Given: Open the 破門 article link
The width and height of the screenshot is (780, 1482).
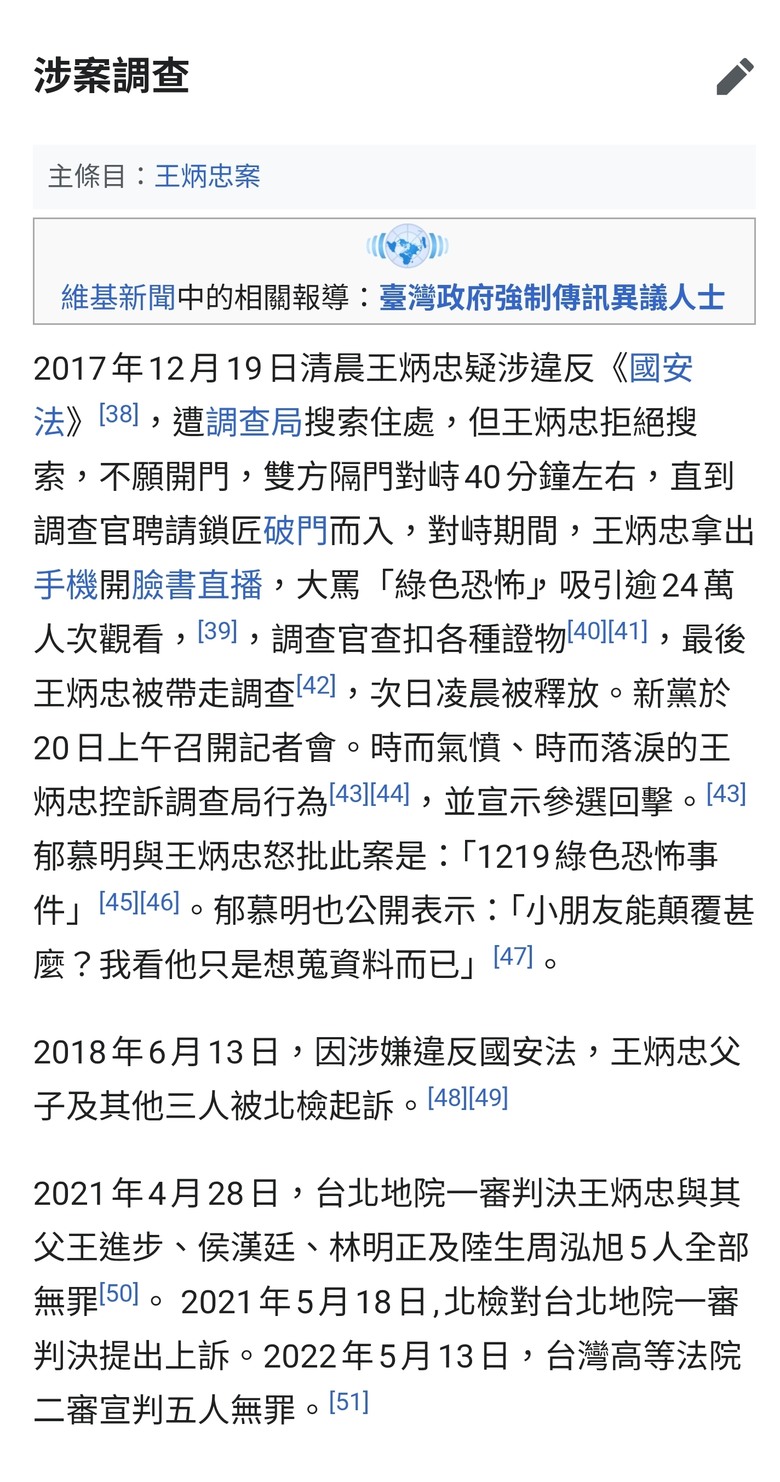Looking at the screenshot, I should coord(295,531).
